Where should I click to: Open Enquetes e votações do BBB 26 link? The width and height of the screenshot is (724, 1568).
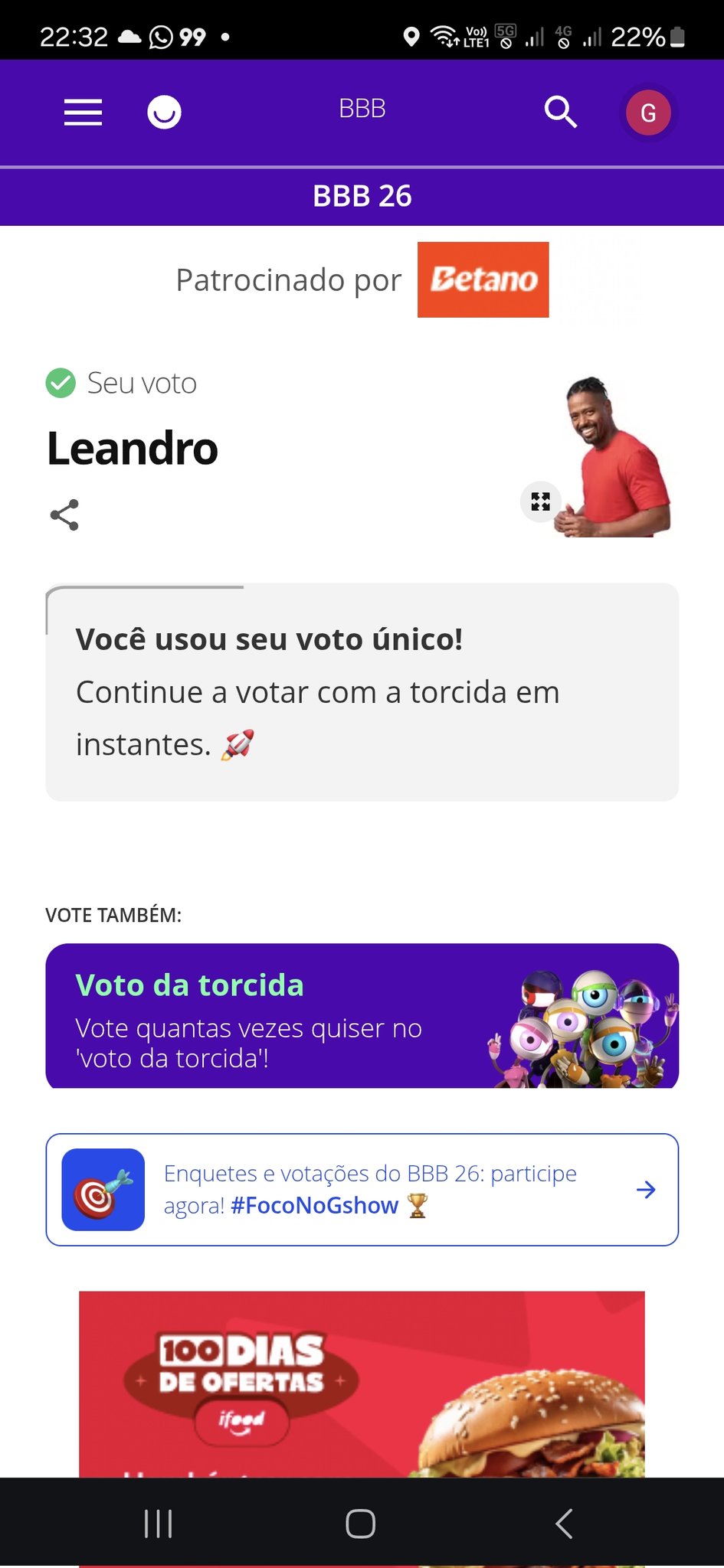tap(362, 1189)
